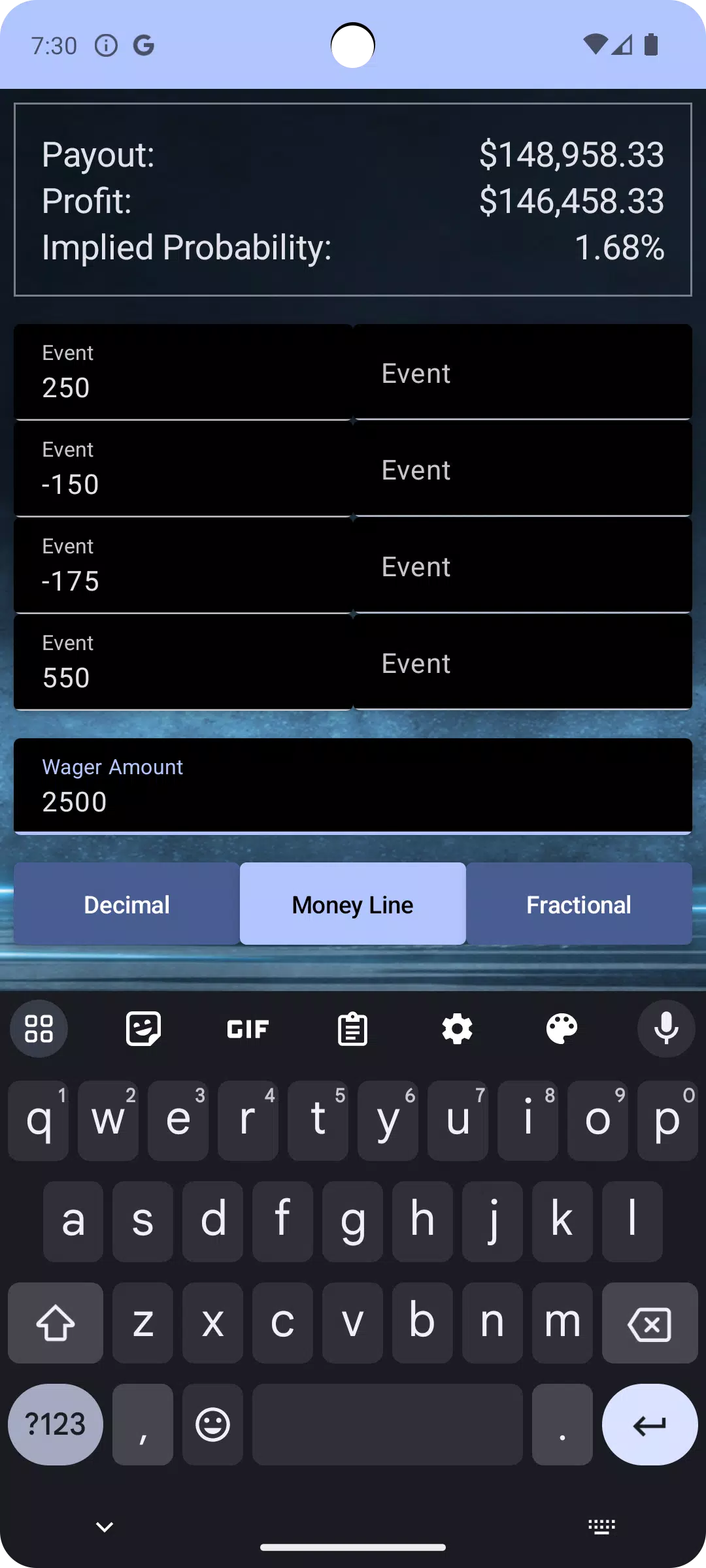The image size is (706, 1568).
Task: Enable the Fractional odds format
Action: 579,904
